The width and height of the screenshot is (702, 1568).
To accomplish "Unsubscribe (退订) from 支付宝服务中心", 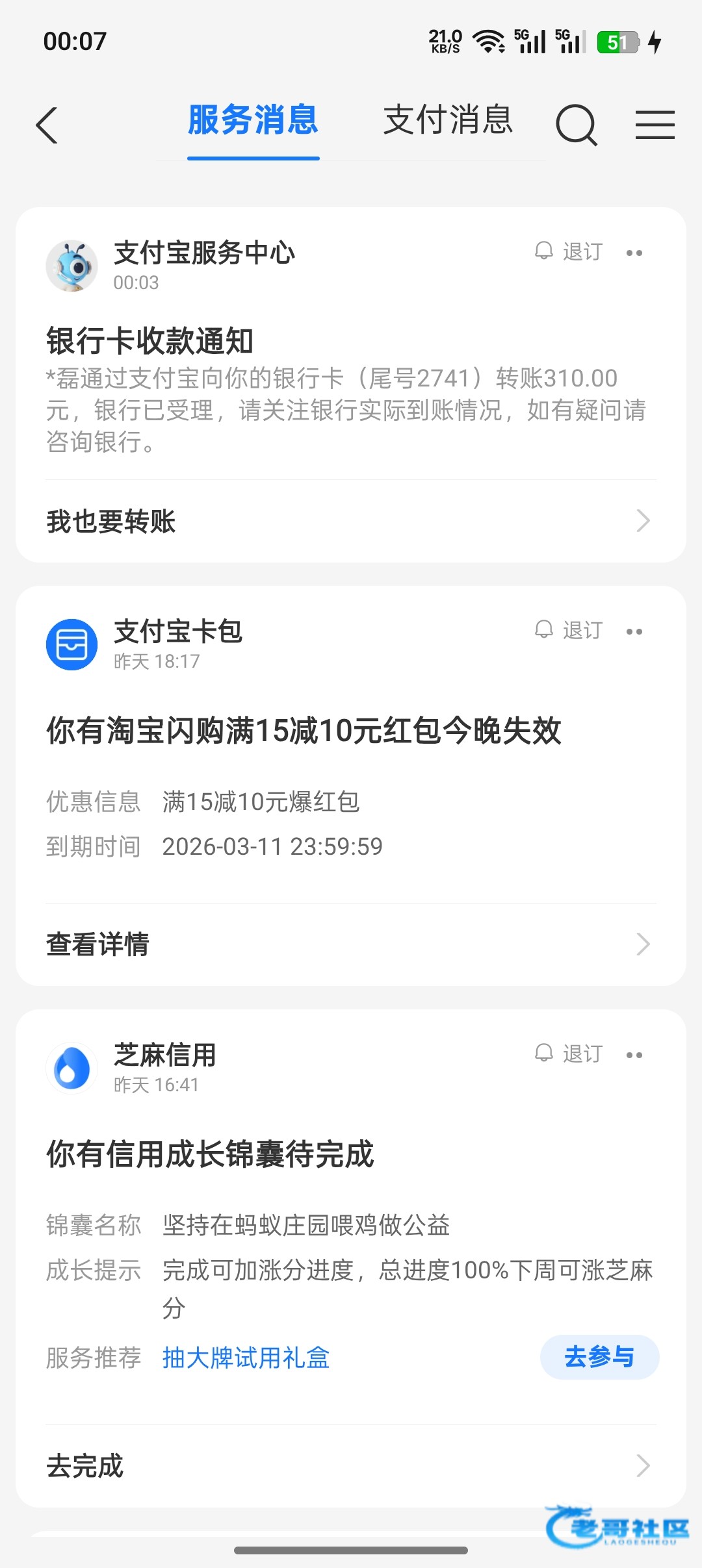I will pyautogui.click(x=569, y=251).
